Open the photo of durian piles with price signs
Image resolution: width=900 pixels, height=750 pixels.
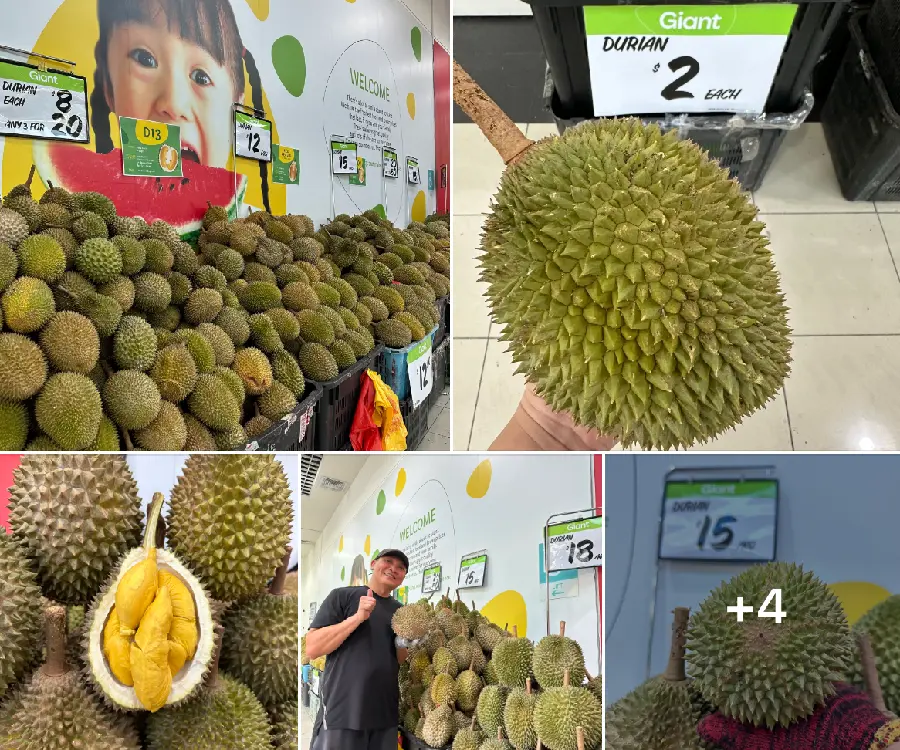[x=225, y=225]
